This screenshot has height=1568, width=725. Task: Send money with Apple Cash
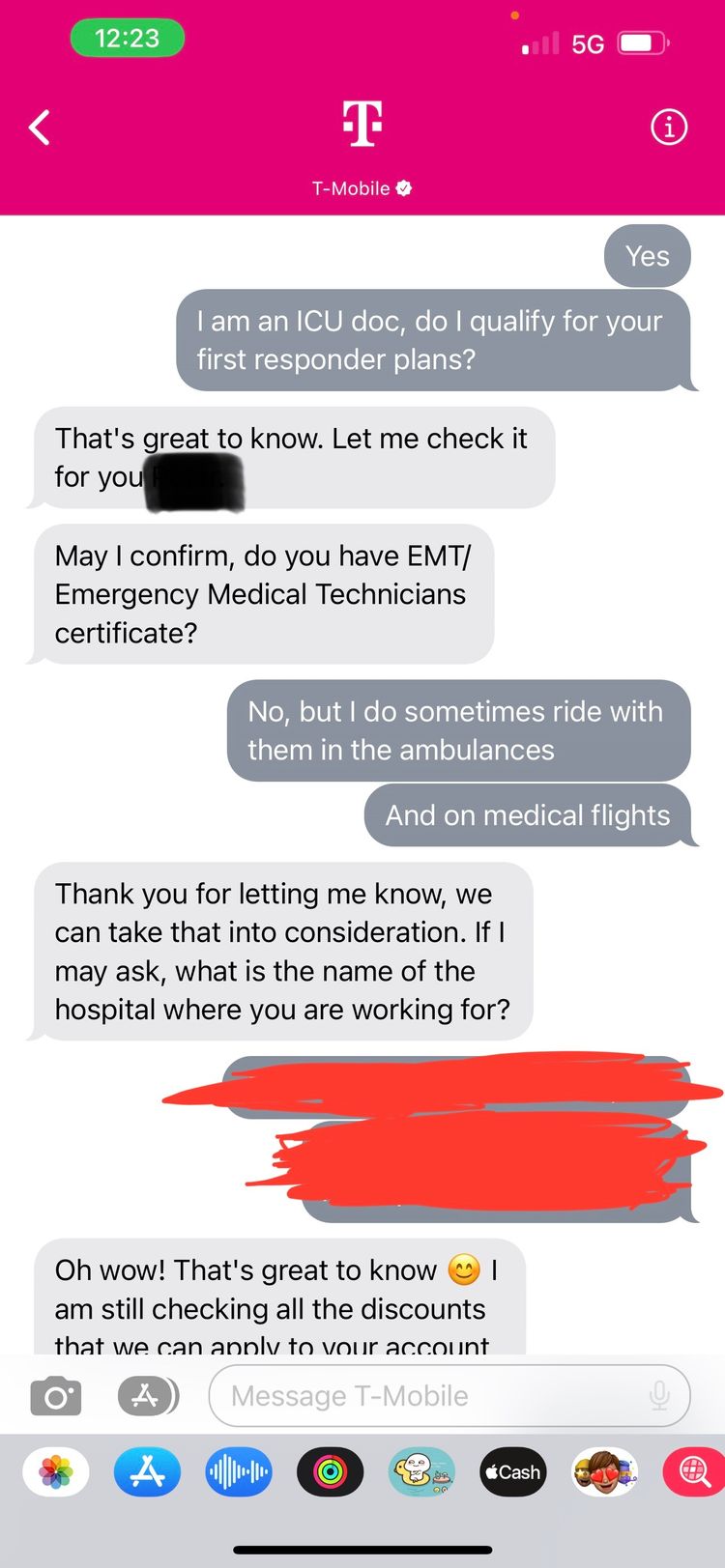(x=512, y=1472)
